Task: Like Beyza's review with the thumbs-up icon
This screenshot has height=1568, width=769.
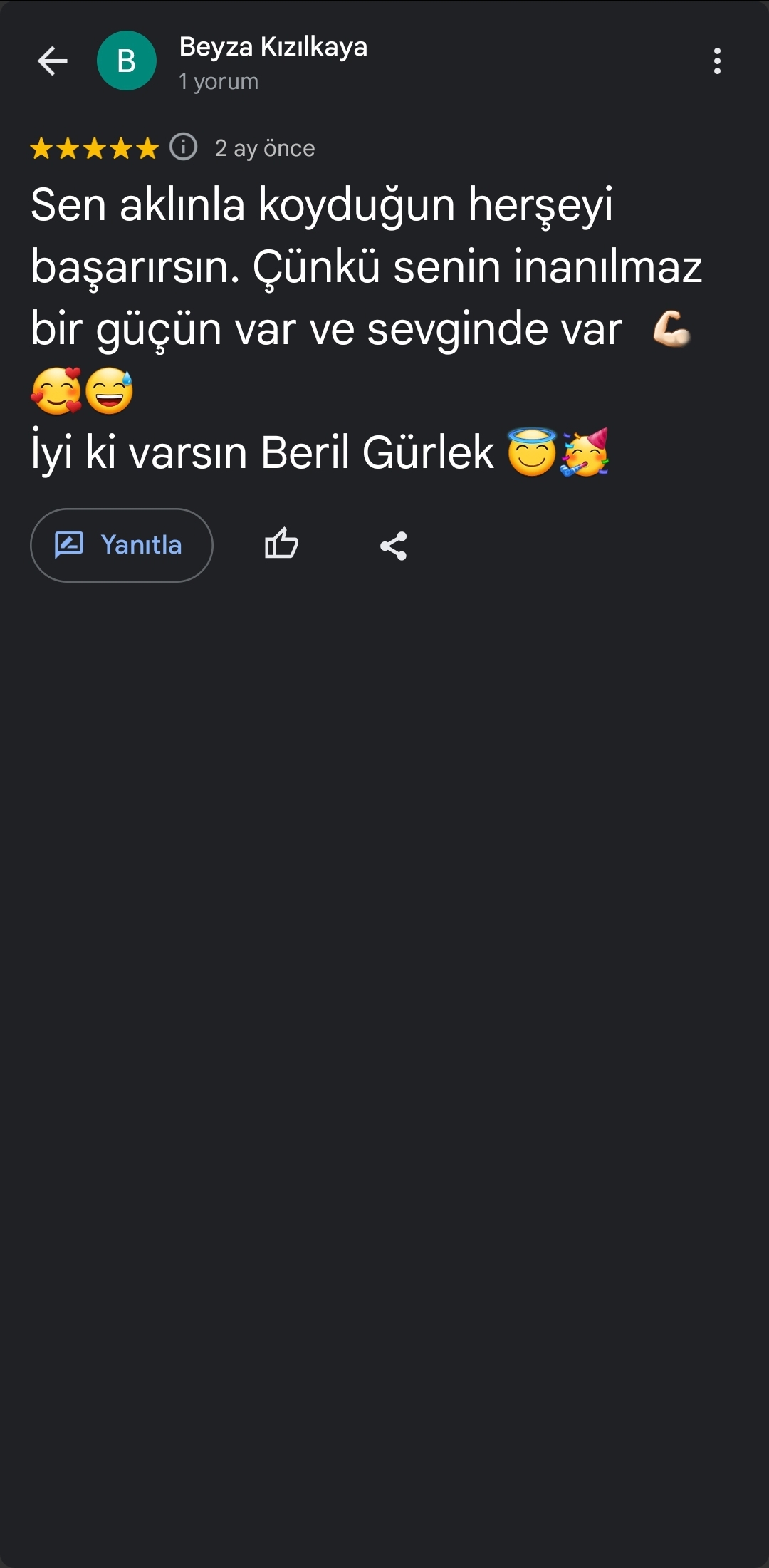Action: point(281,545)
